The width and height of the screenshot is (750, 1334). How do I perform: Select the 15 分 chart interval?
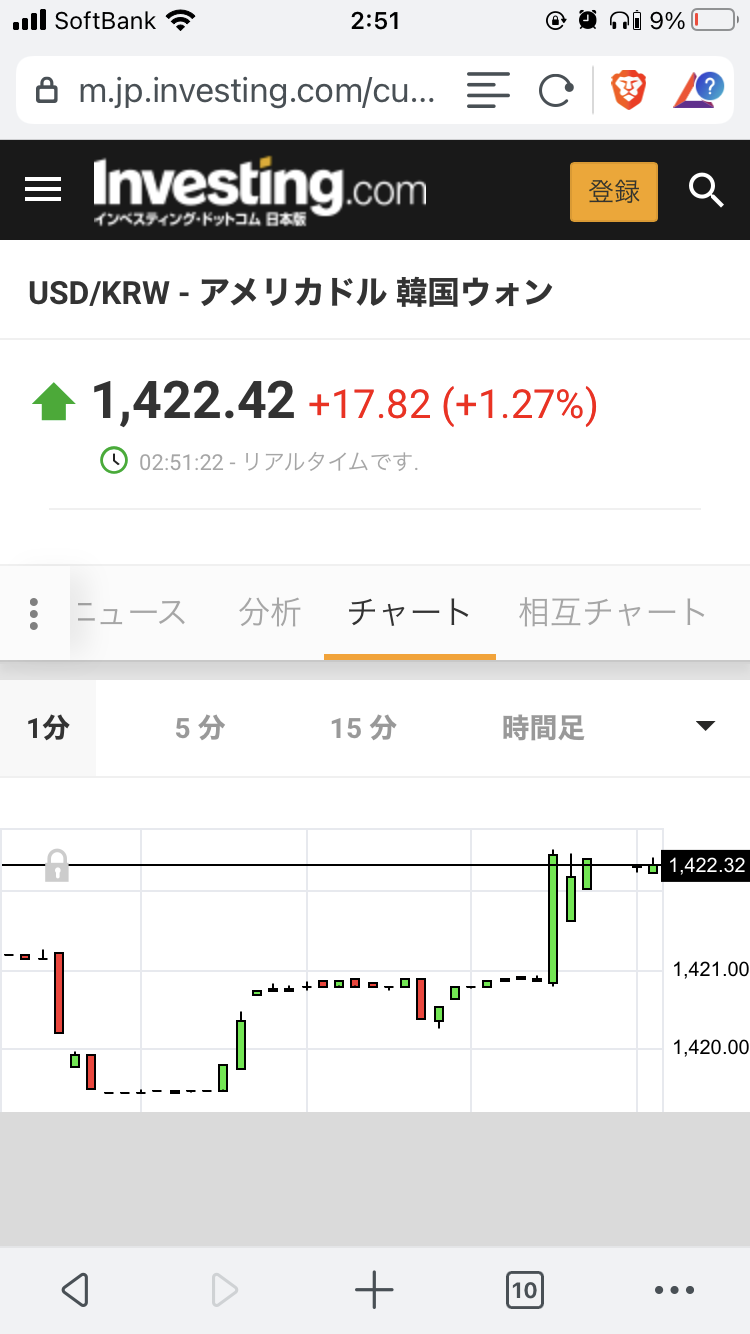pos(363,728)
